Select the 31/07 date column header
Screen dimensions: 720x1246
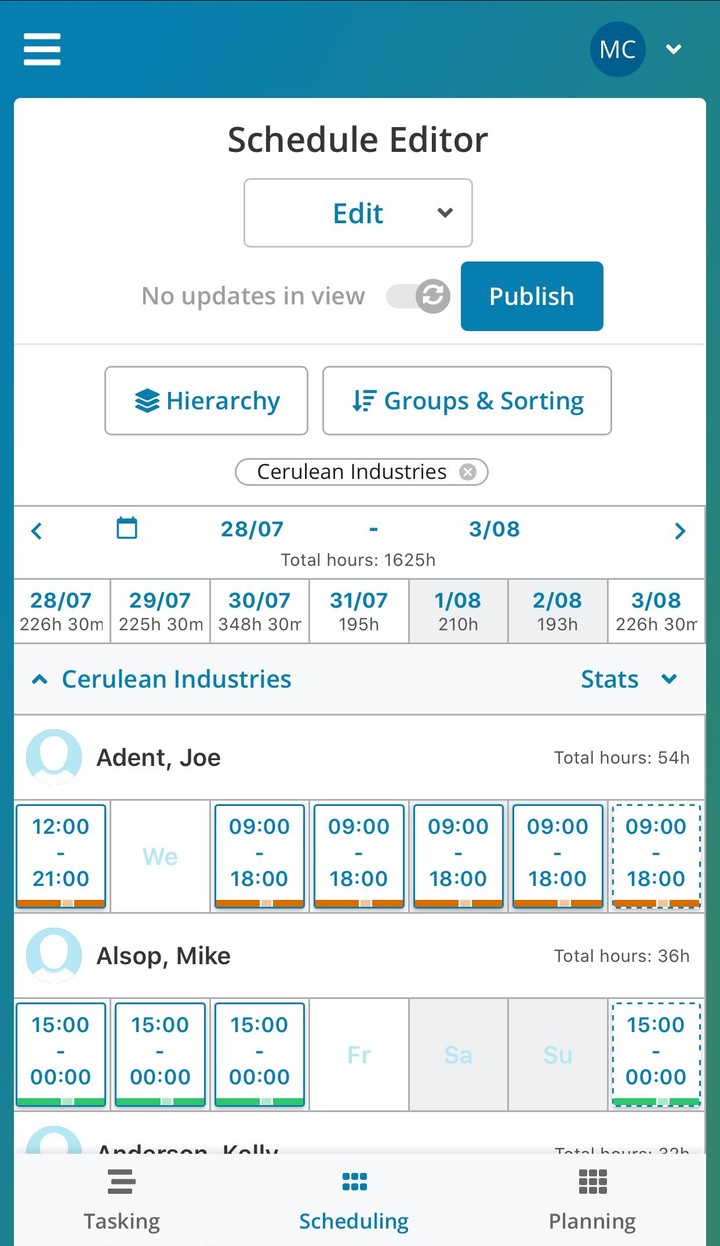tap(358, 610)
